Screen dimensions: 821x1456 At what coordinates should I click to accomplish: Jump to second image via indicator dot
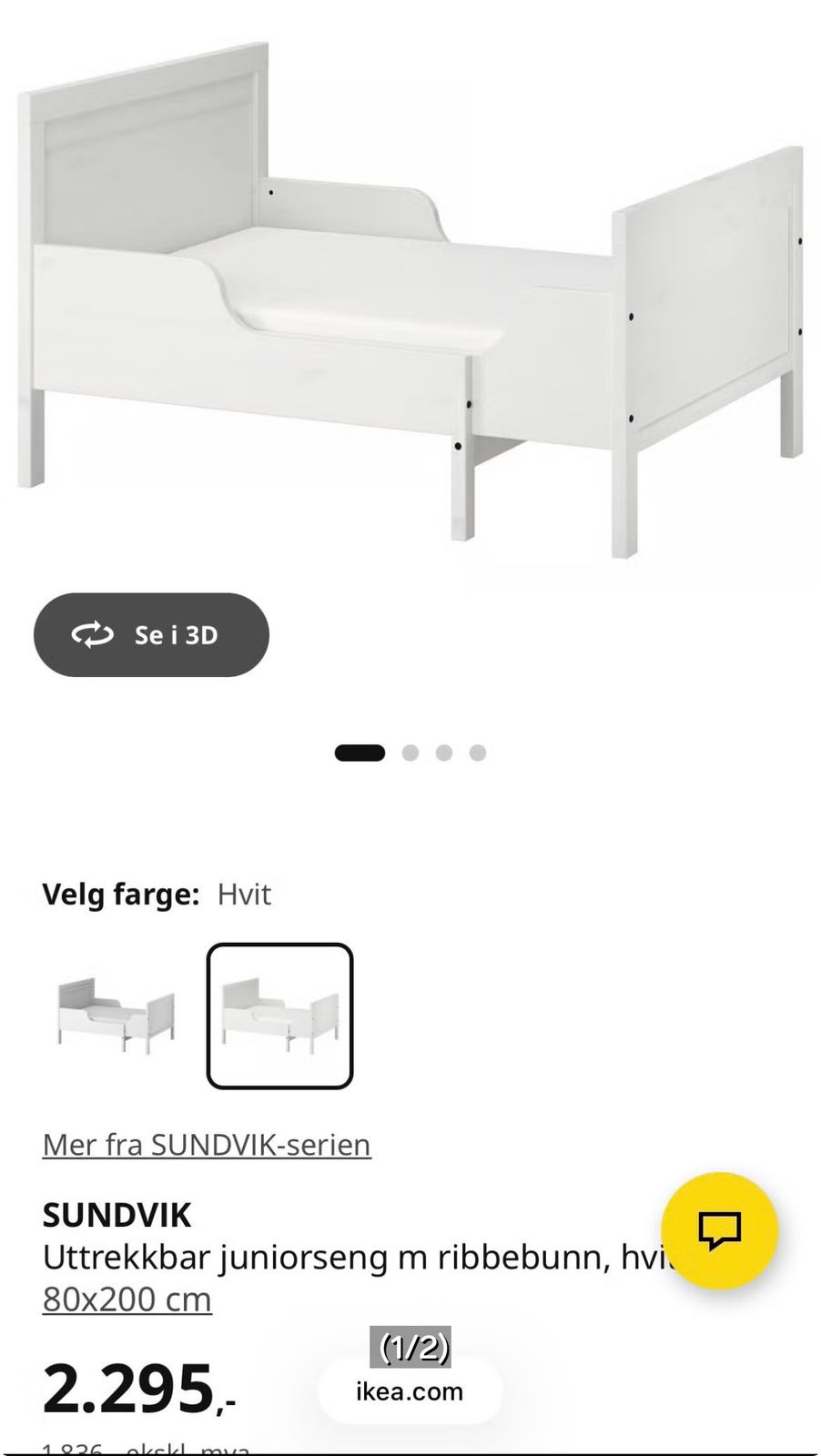[x=410, y=753]
